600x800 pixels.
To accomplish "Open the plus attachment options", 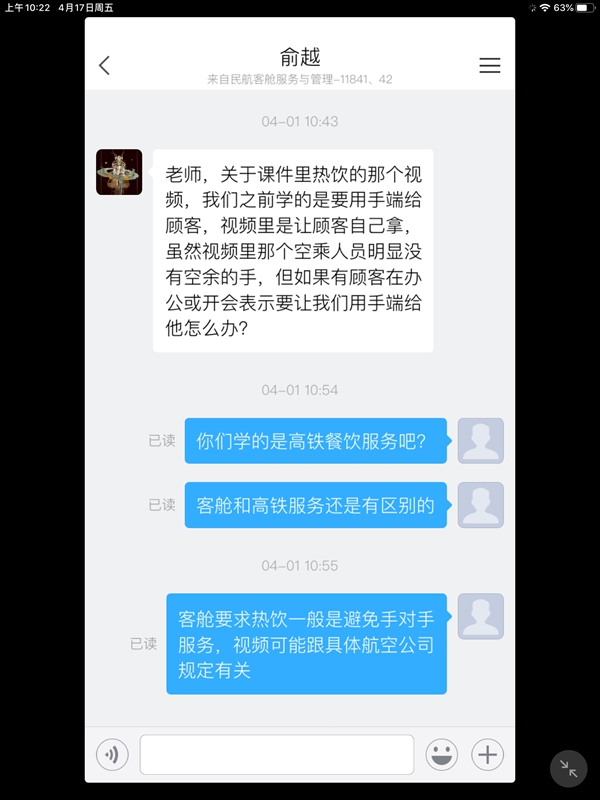I will [487, 755].
